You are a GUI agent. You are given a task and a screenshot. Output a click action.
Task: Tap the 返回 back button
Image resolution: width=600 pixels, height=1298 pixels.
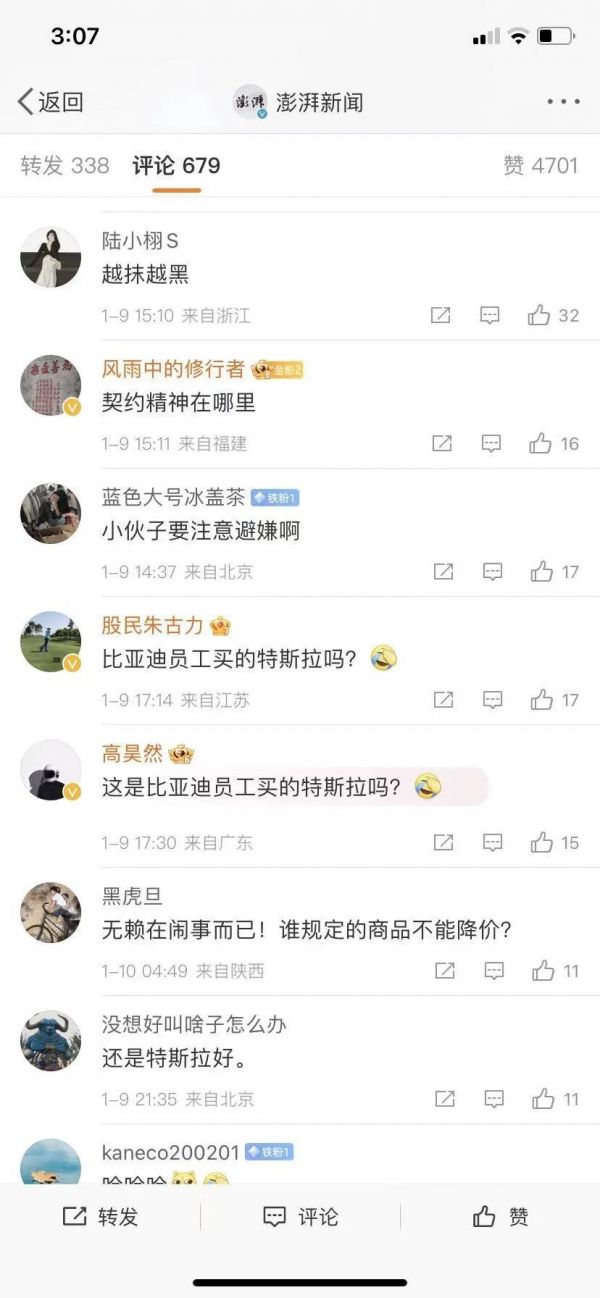tap(50, 102)
